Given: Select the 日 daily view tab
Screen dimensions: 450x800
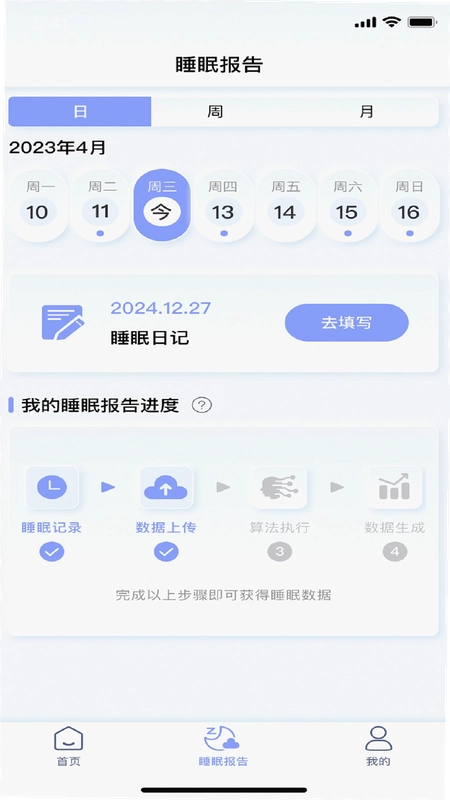Looking at the screenshot, I should click(x=80, y=112).
